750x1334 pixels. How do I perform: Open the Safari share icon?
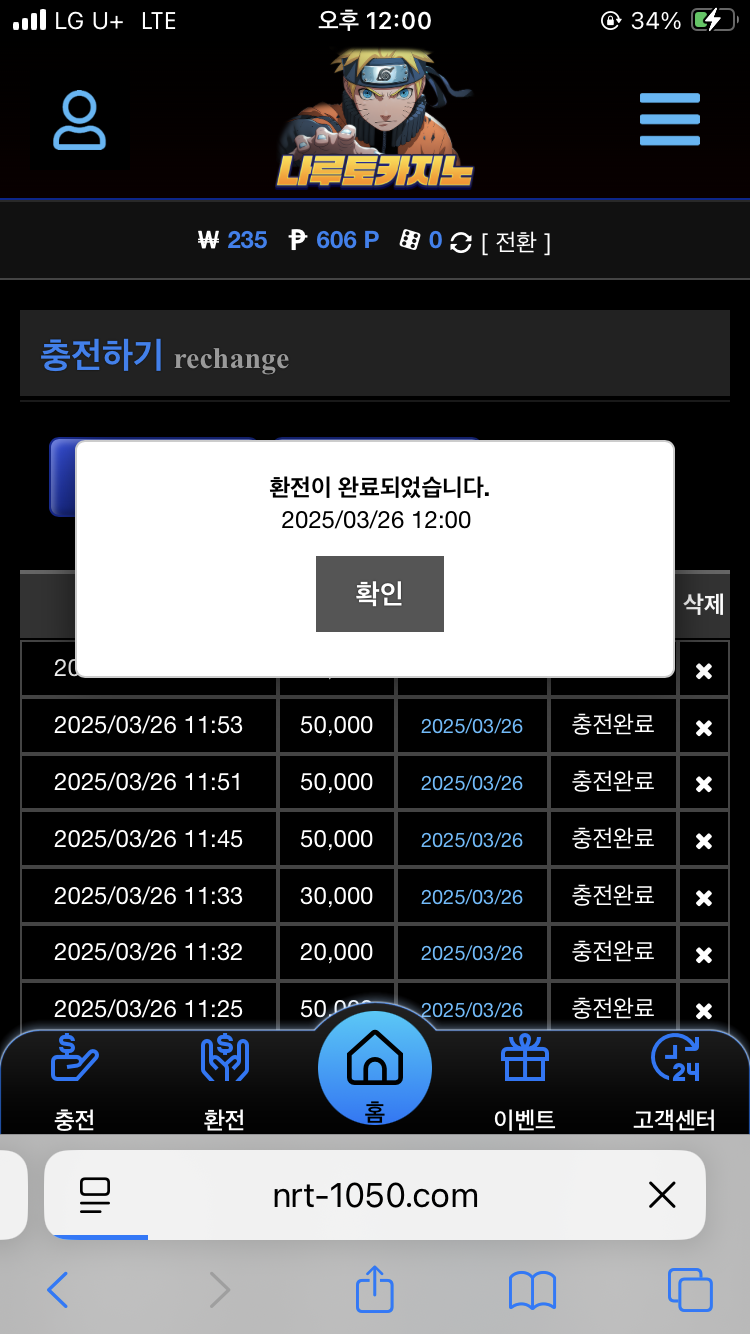374,1290
